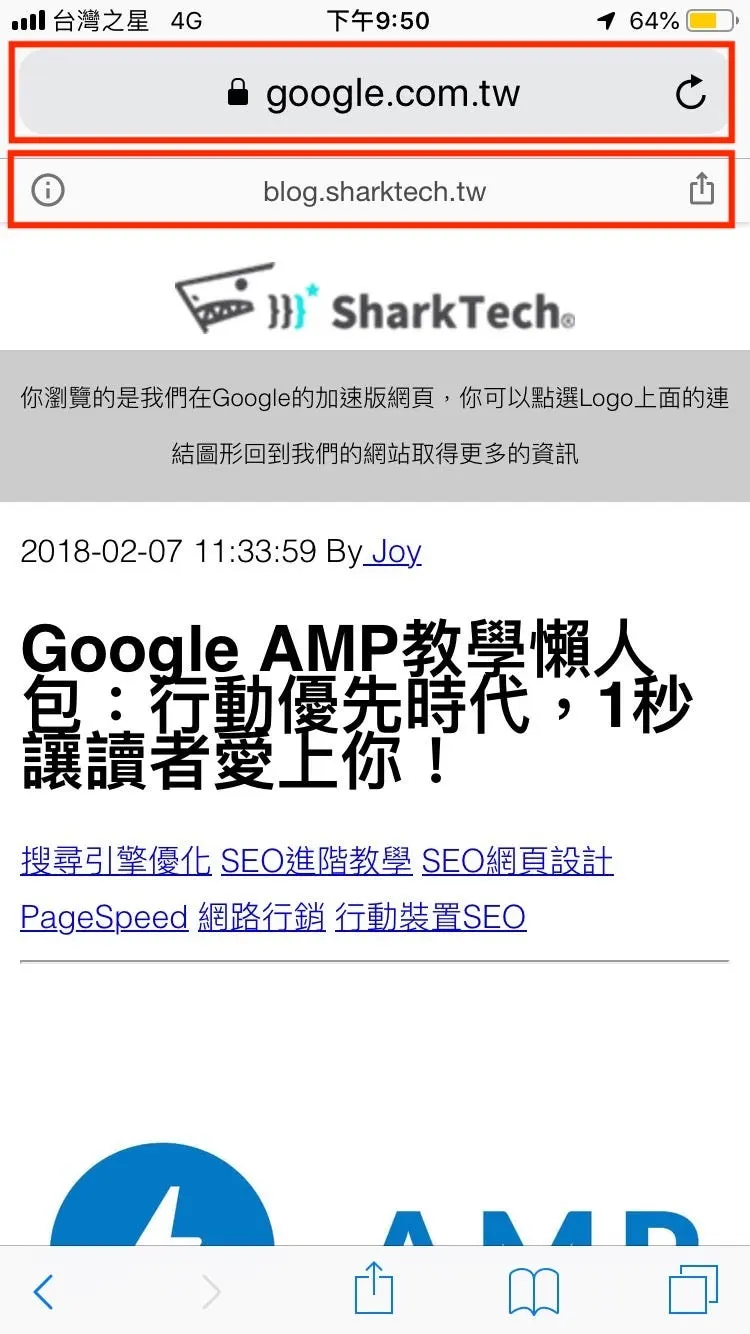Image resolution: width=750 pixels, height=1334 pixels.
Task: Tap the AMP header share icon
Action: (702, 188)
